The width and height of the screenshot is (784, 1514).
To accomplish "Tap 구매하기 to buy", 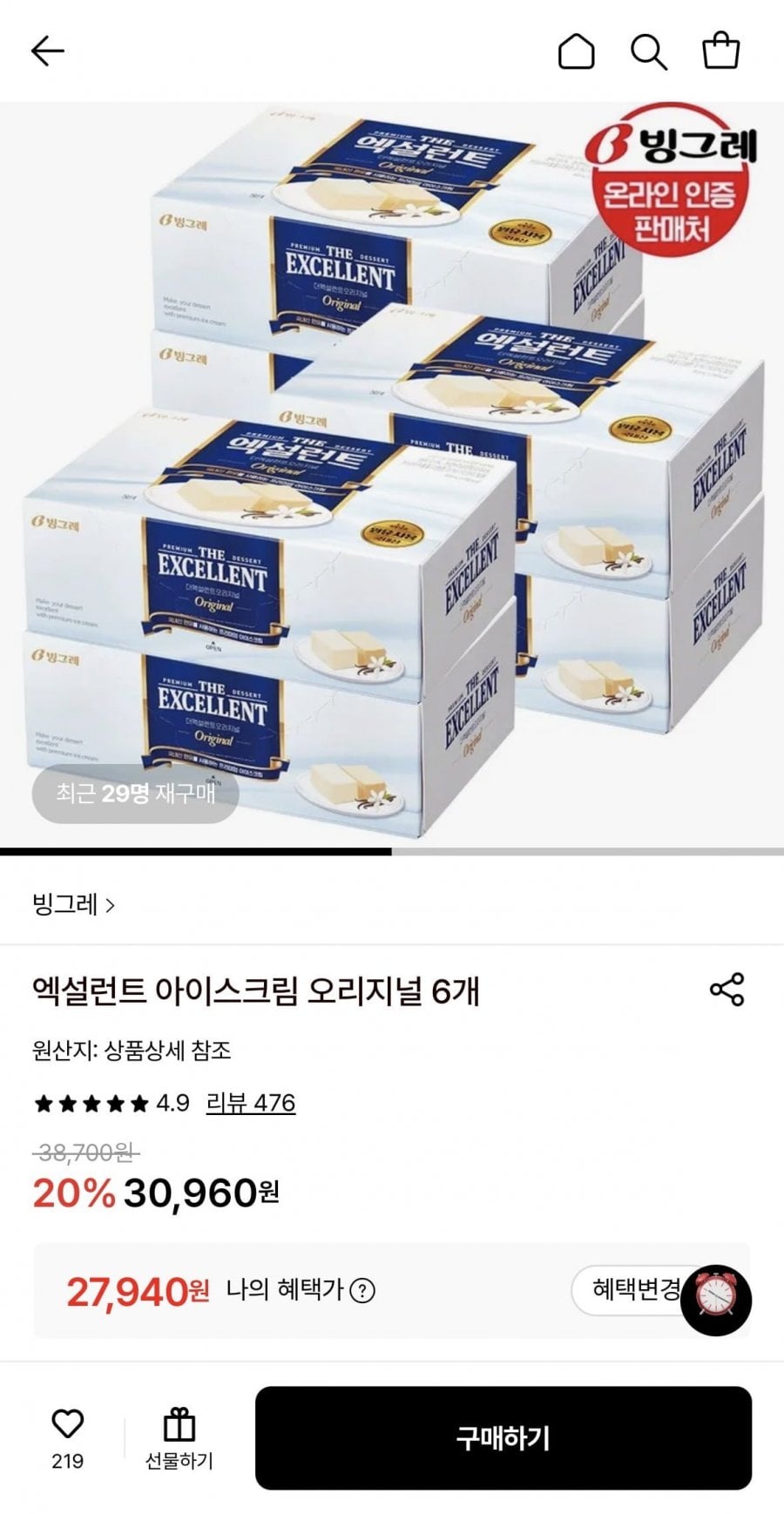I will 503,1438.
